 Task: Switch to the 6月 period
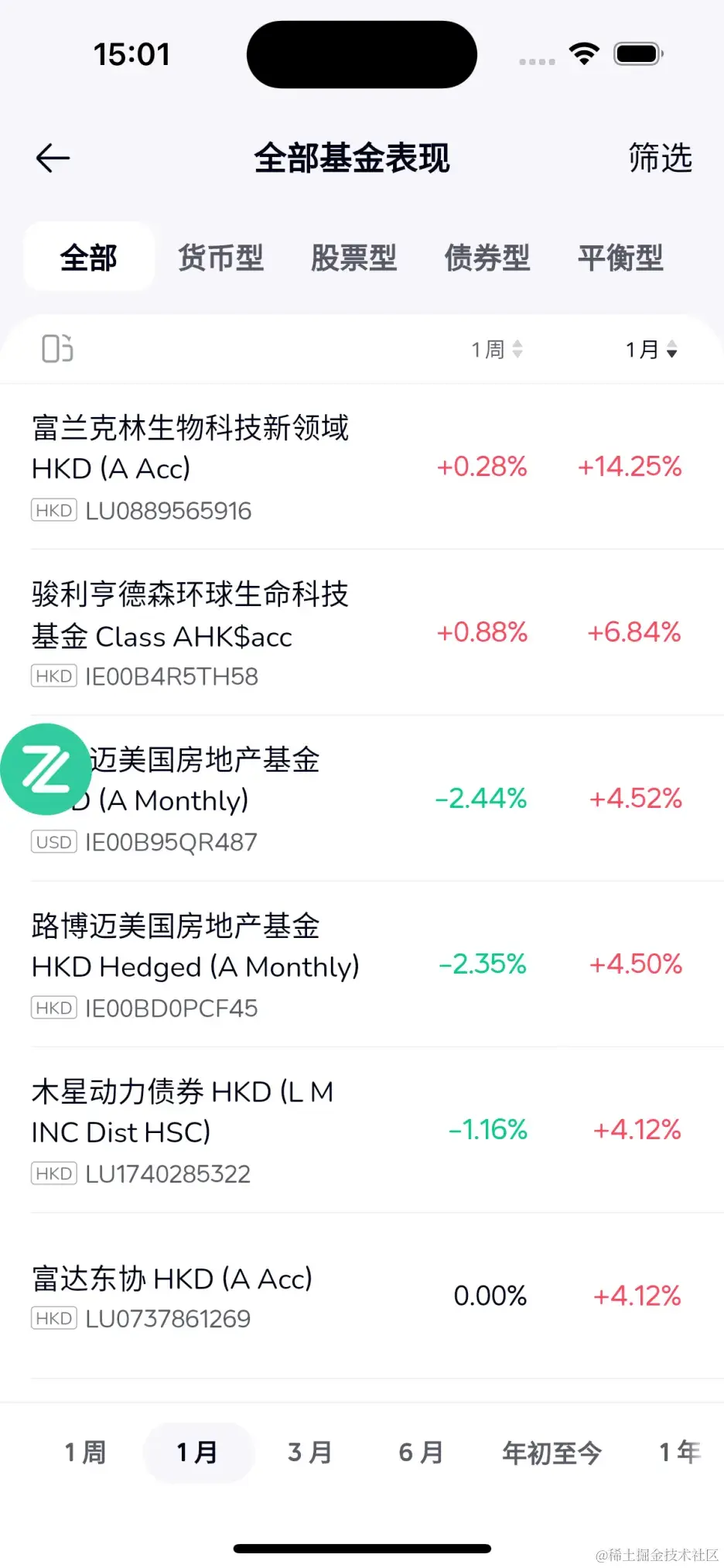coord(421,1453)
